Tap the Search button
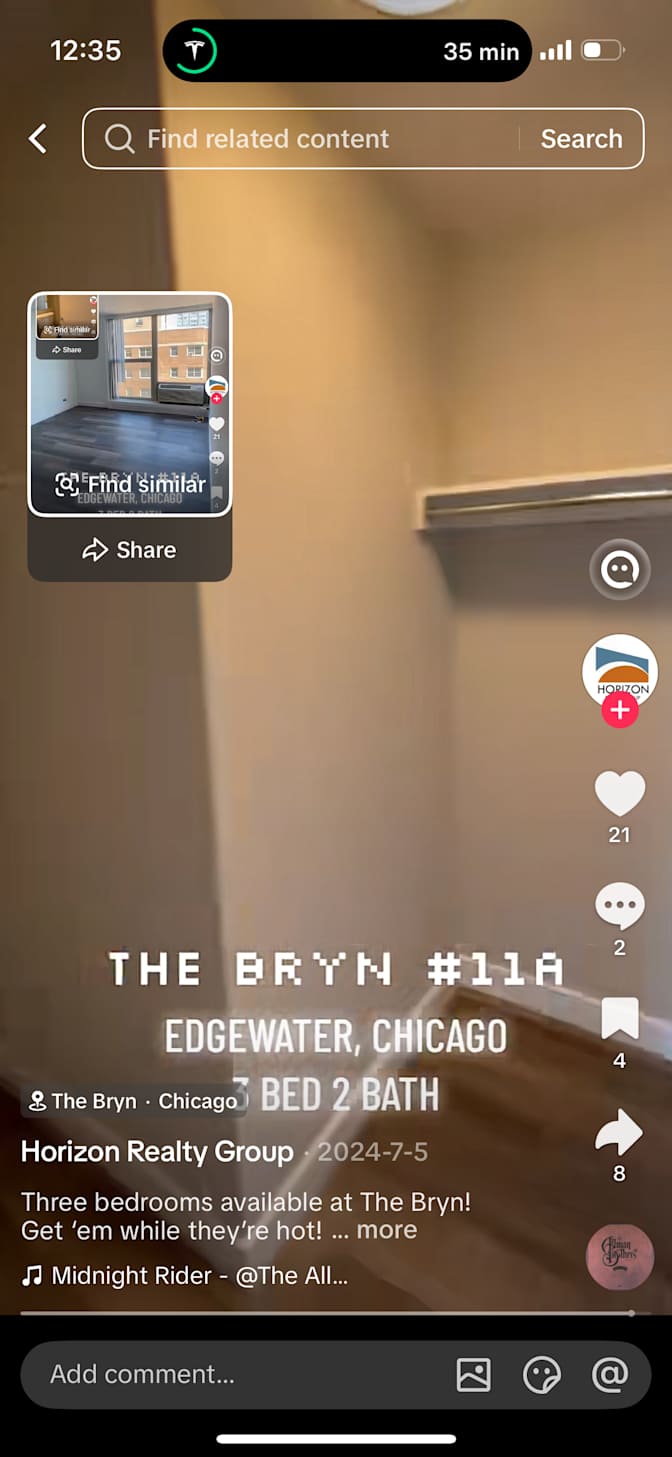The width and height of the screenshot is (672, 1457). coord(581,139)
